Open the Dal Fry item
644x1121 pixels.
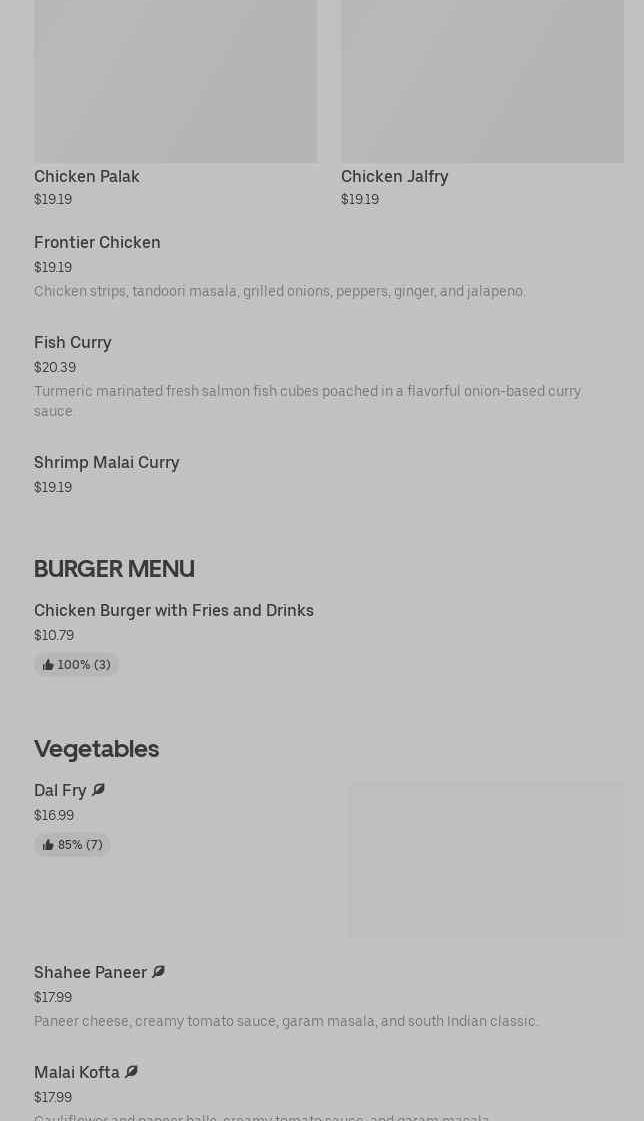(x=60, y=791)
